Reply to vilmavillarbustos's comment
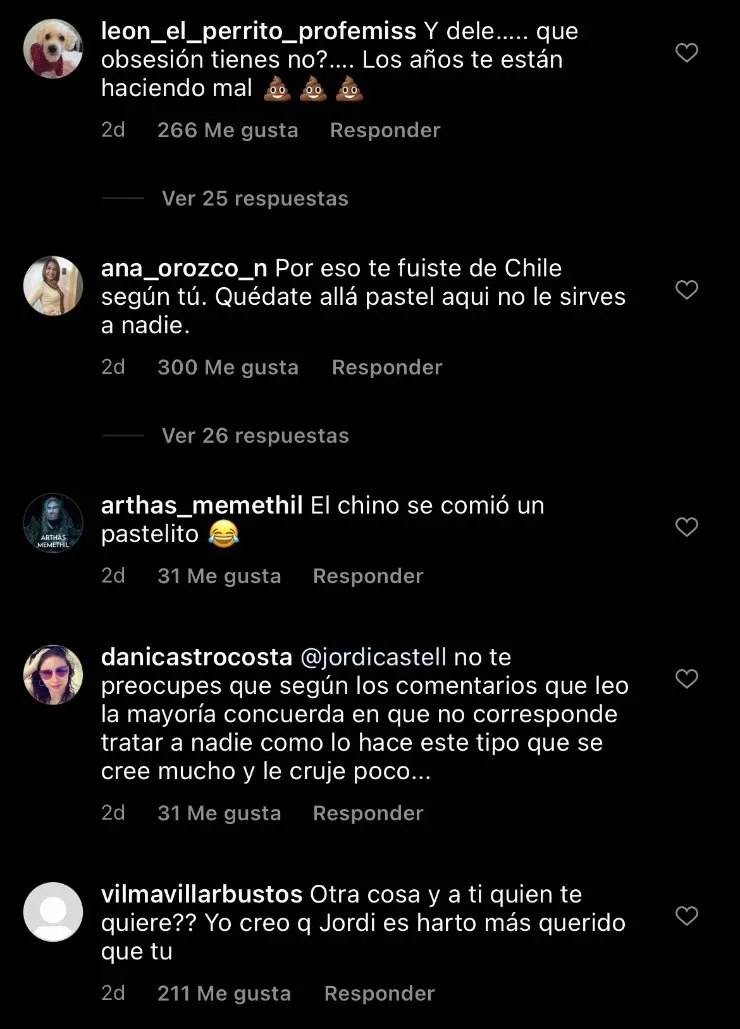 379,993
